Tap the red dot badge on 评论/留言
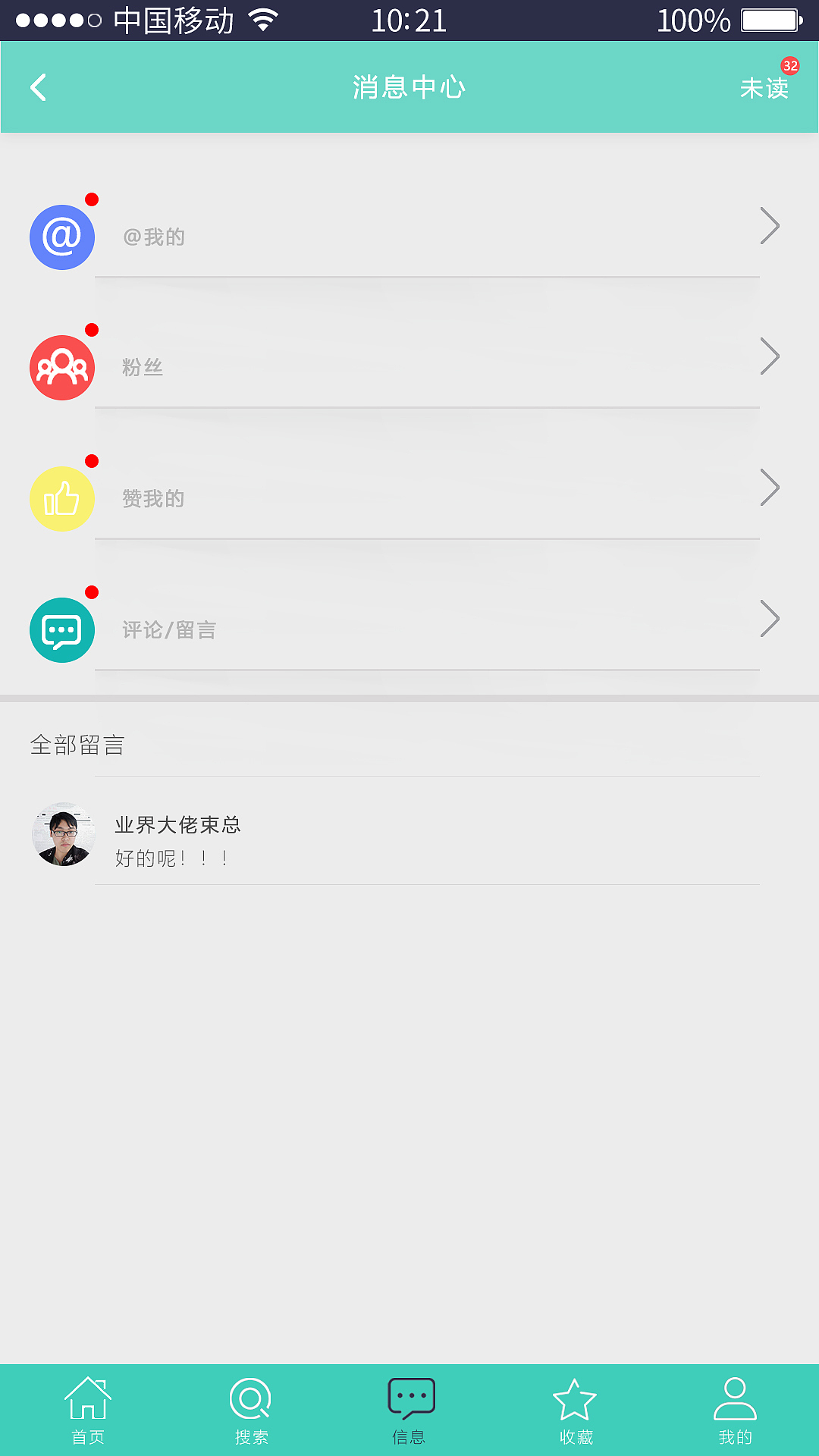Viewport: 819px width, 1456px height. pos(93,592)
